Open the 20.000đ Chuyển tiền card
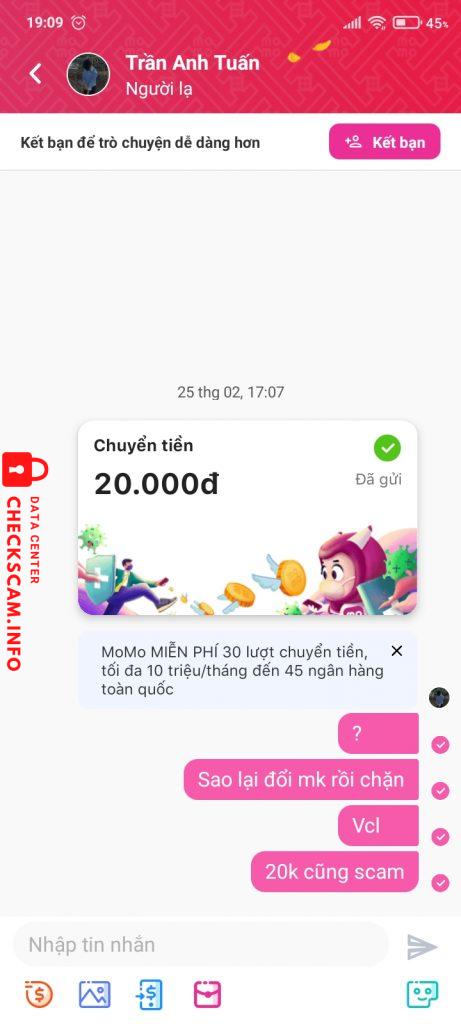461x1024 pixels. pos(247,518)
